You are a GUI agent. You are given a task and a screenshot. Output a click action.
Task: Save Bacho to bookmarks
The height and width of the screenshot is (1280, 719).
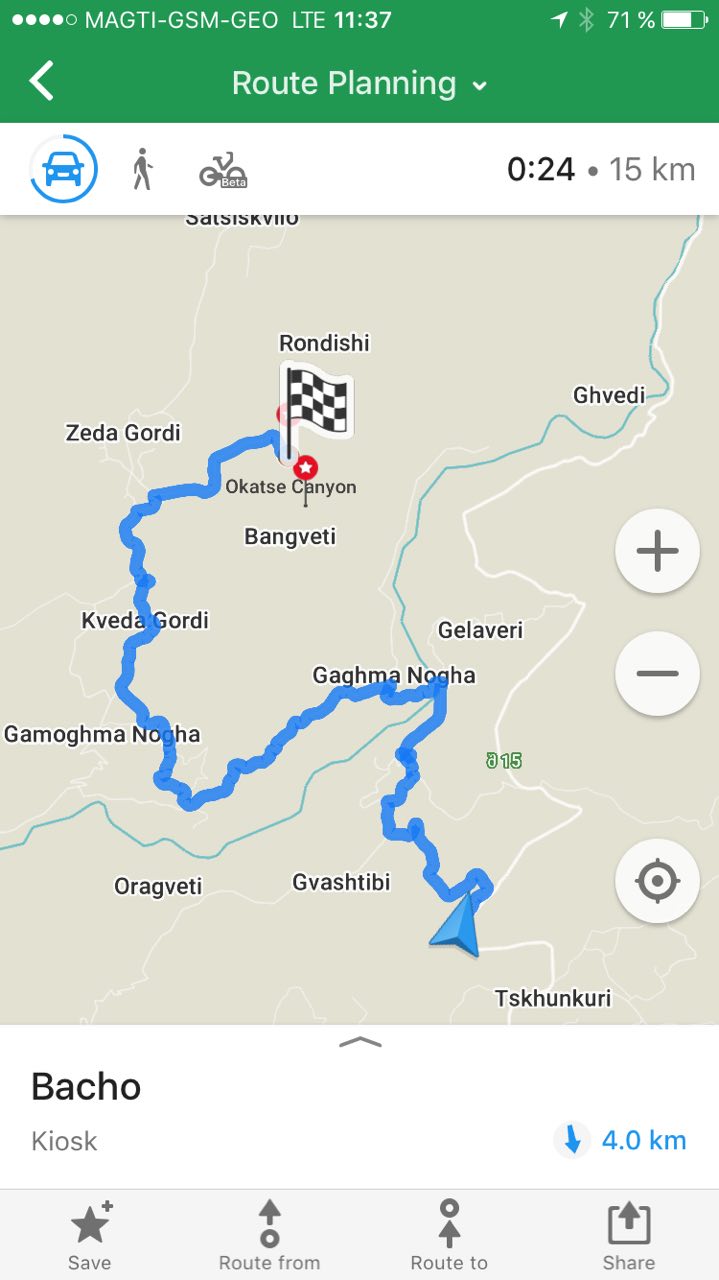point(90,1234)
